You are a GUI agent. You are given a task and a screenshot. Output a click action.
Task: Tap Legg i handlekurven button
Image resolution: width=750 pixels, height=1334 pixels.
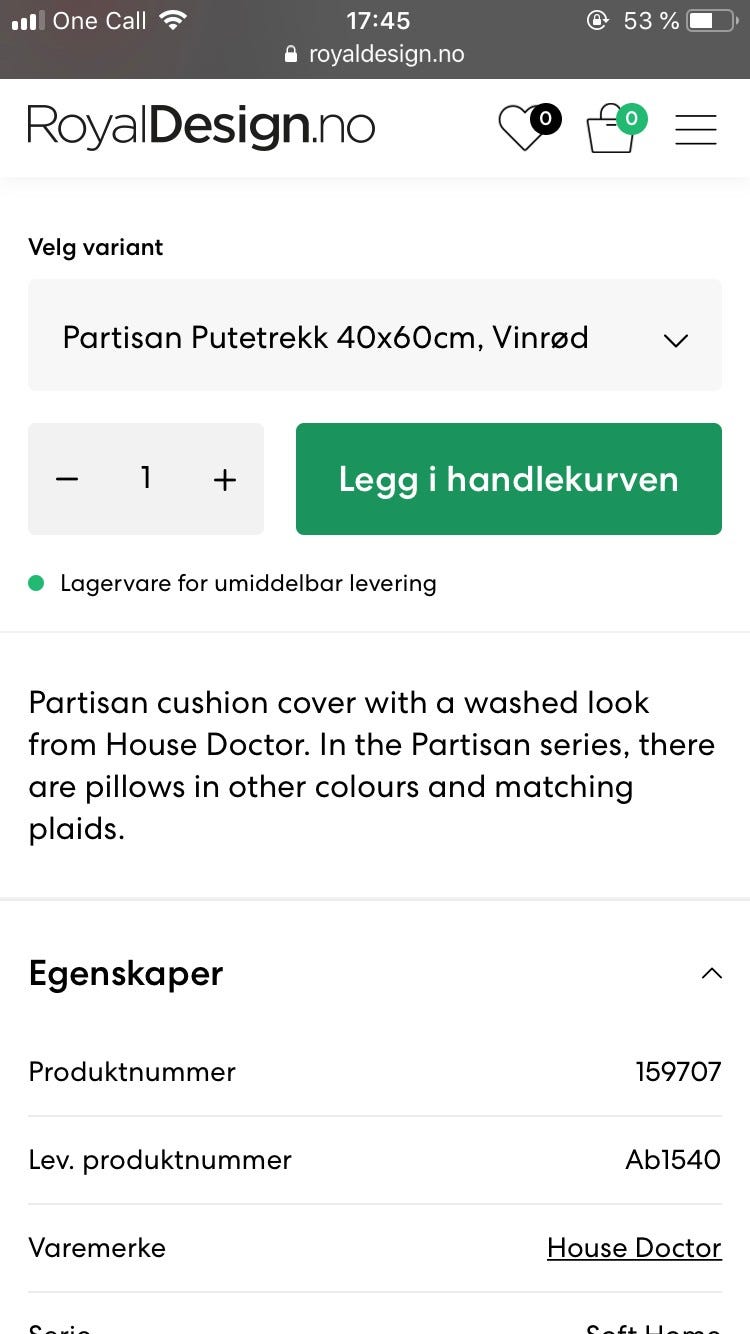[509, 479]
